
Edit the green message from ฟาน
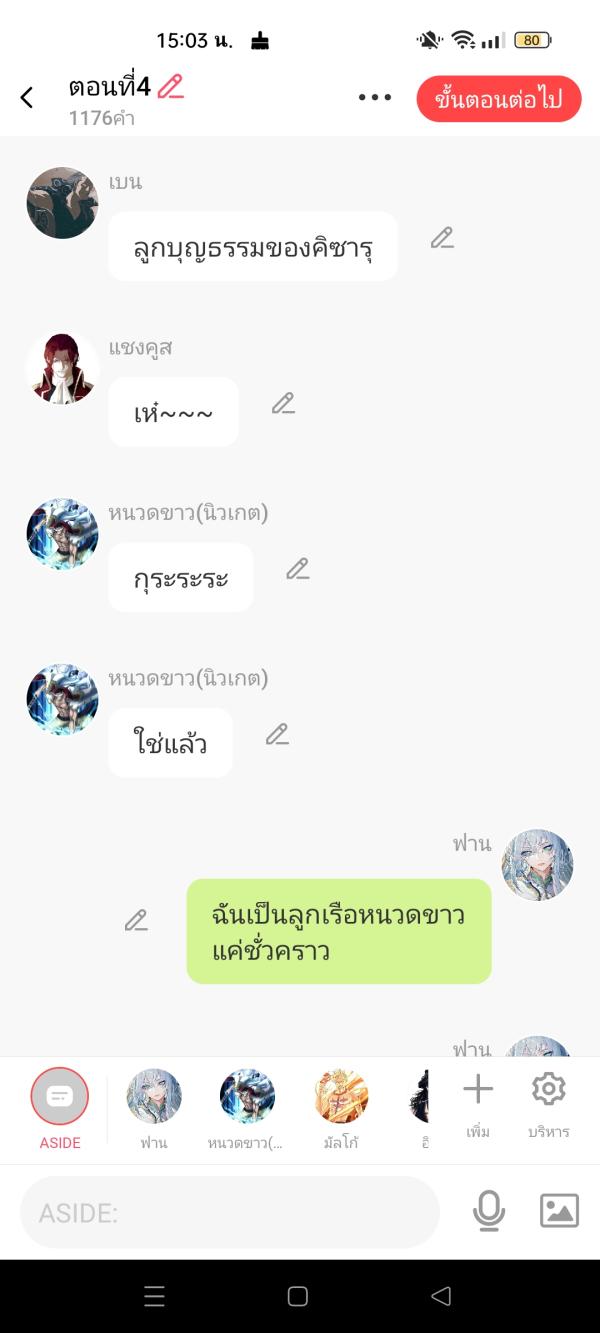(x=136, y=920)
